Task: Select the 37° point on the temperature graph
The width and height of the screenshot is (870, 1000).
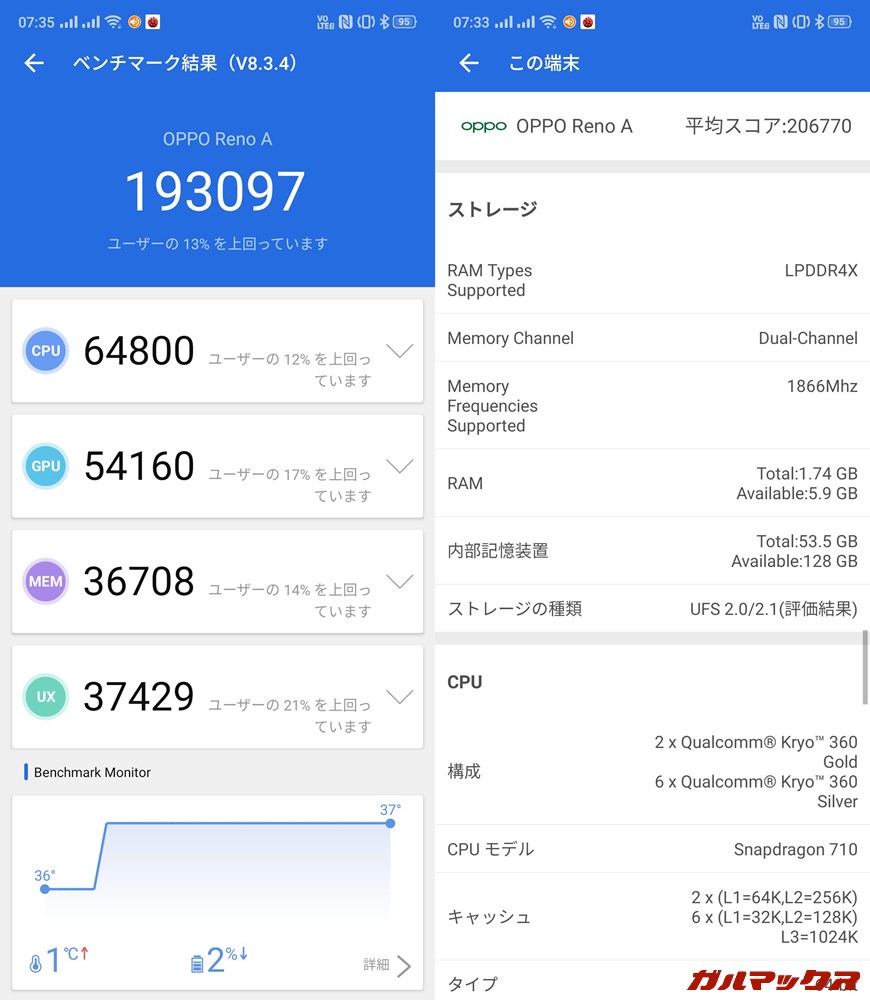Action: pos(390,822)
